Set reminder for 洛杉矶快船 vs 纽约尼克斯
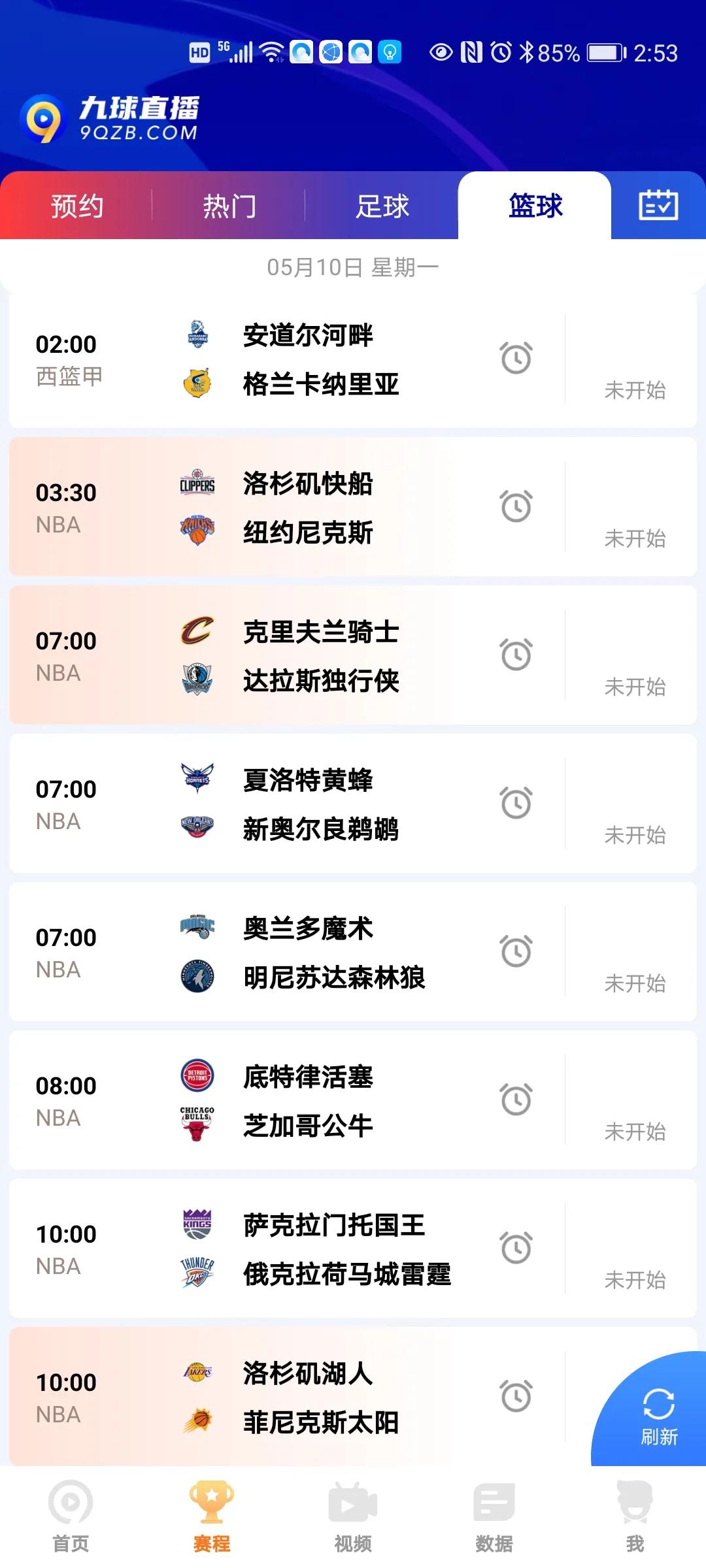This screenshot has height=1568, width=706. point(516,506)
